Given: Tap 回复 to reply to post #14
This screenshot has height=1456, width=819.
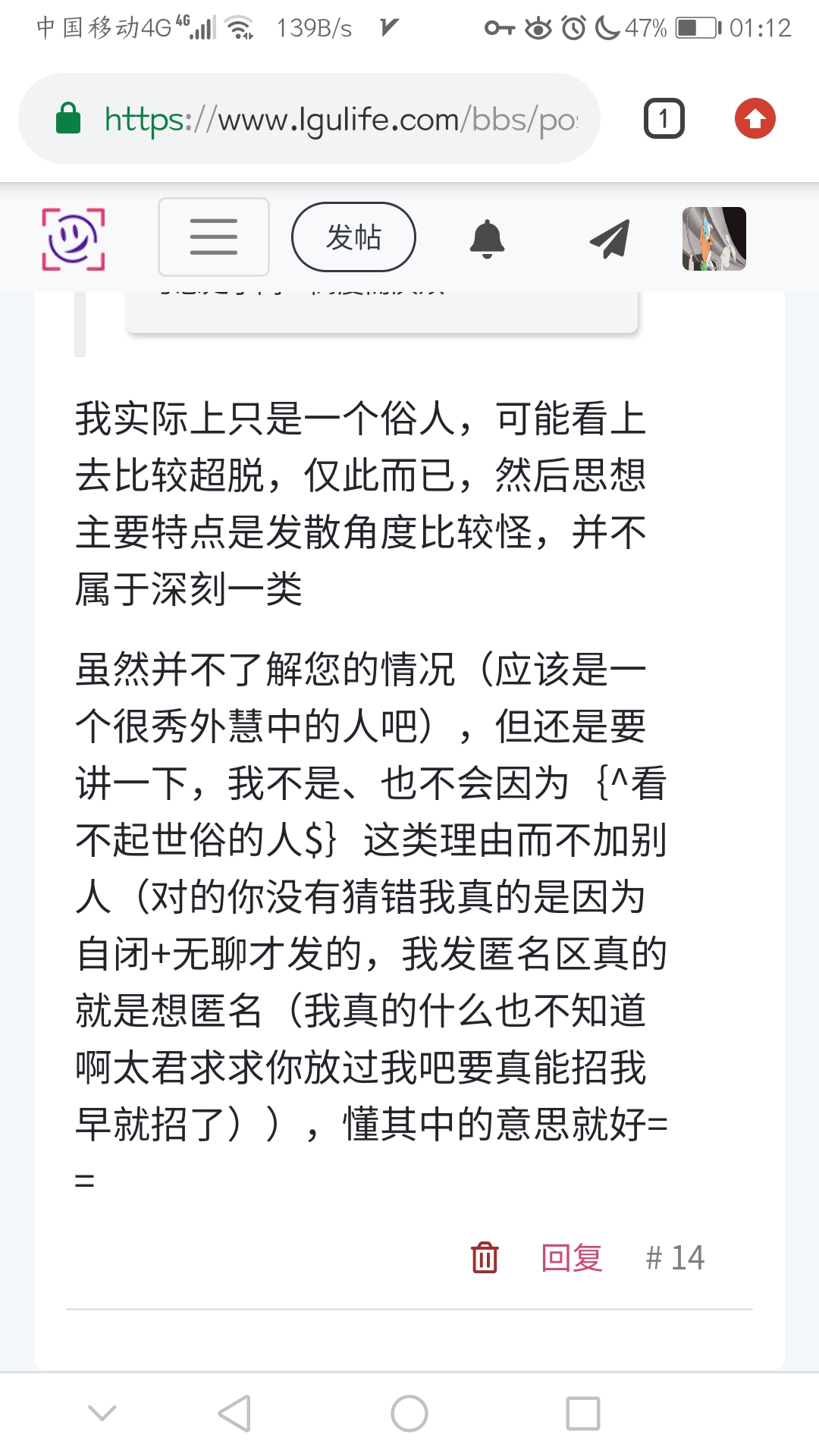Looking at the screenshot, I should point(572,1257).
